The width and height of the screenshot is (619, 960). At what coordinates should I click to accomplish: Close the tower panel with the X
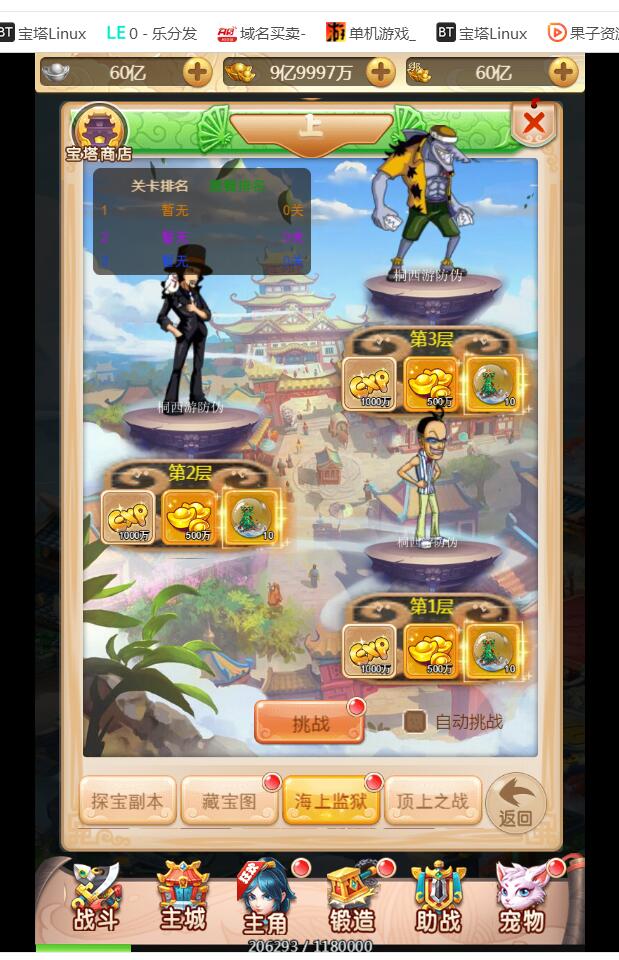click(x=534, y=124)
